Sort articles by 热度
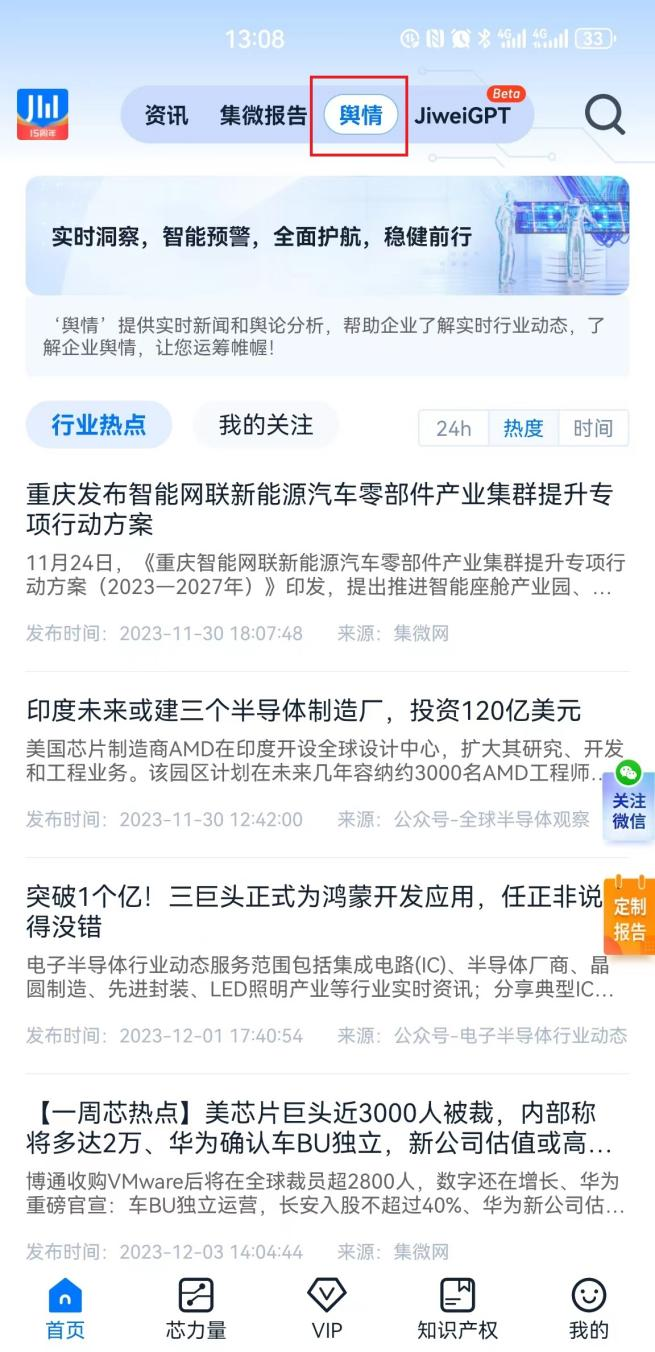This screenshot has height=1352, width=655. 523,428
